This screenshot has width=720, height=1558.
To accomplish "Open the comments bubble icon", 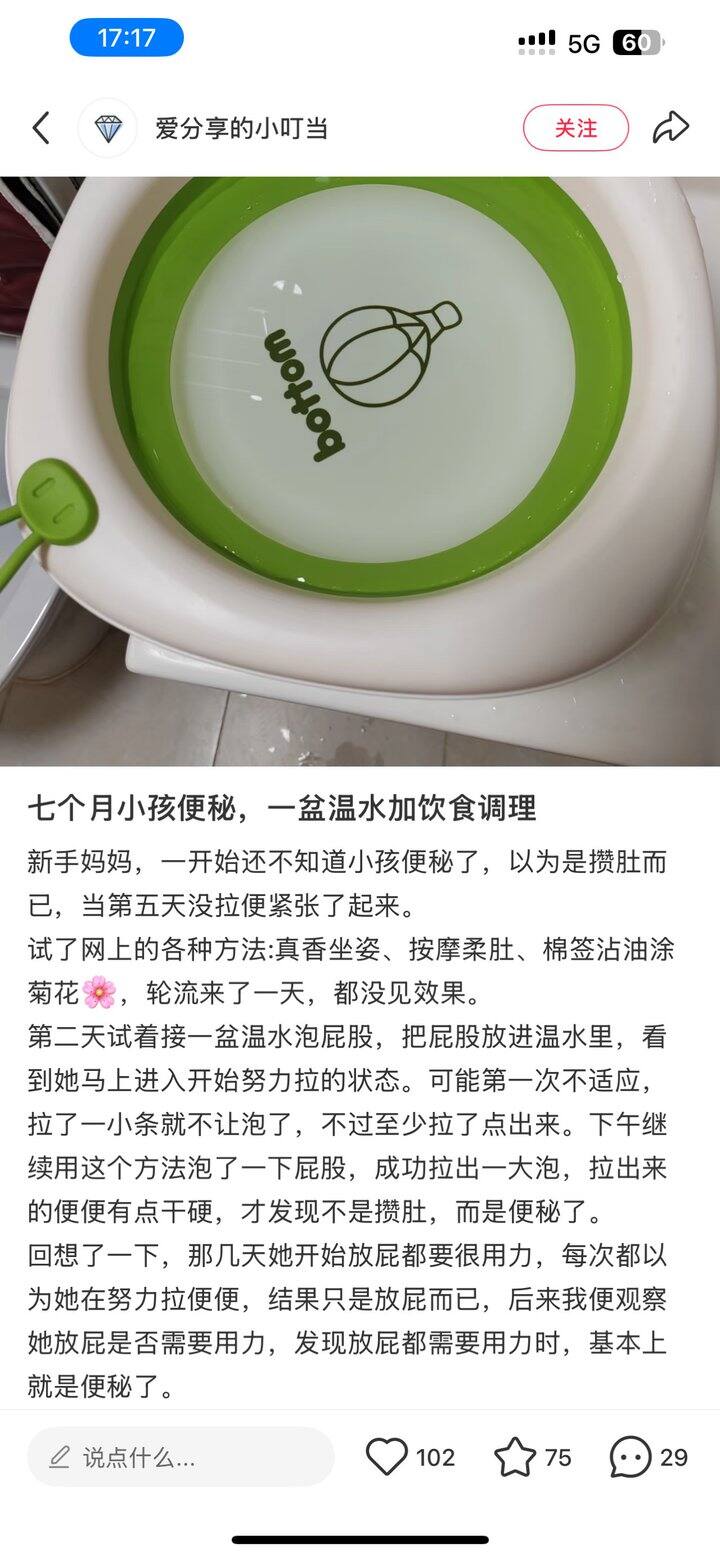I will [x=631, y=1457].
